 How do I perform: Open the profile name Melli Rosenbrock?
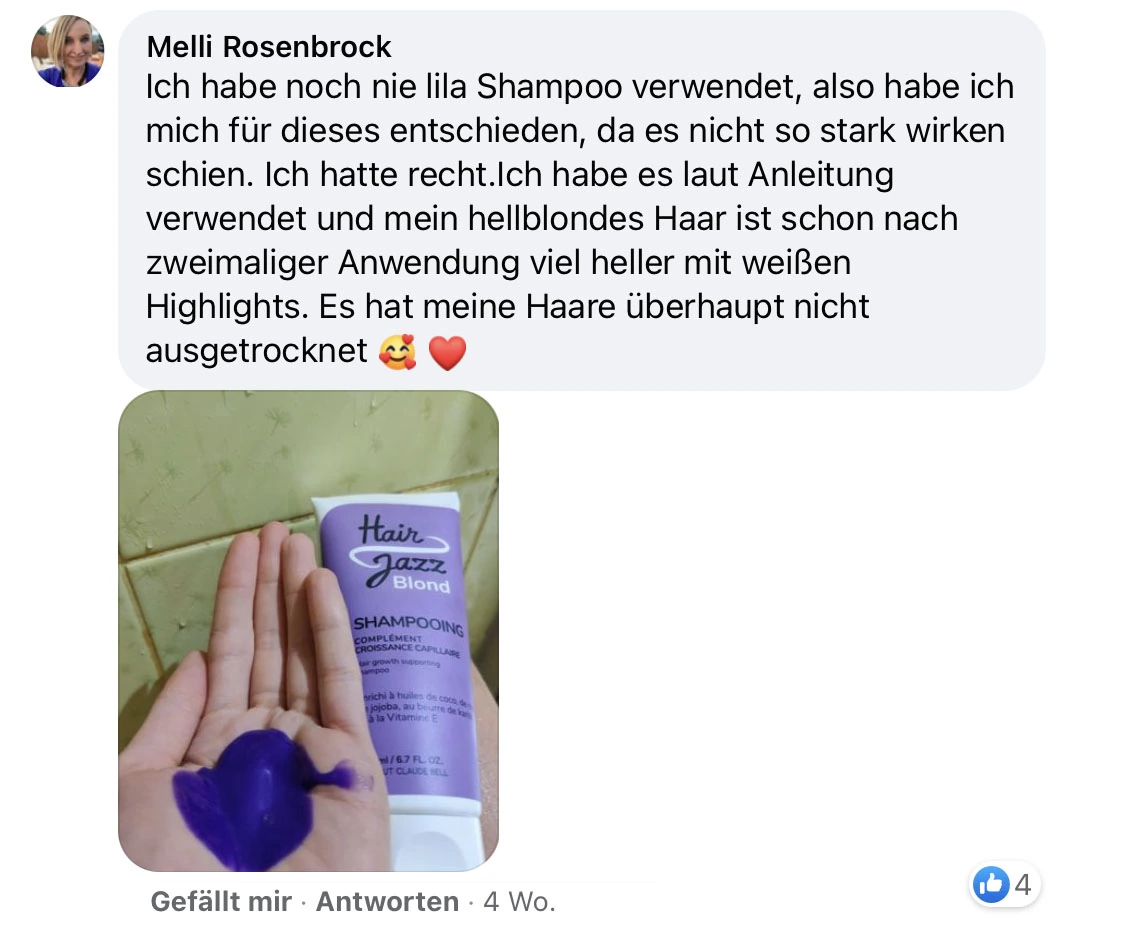[x=269, y=46]
